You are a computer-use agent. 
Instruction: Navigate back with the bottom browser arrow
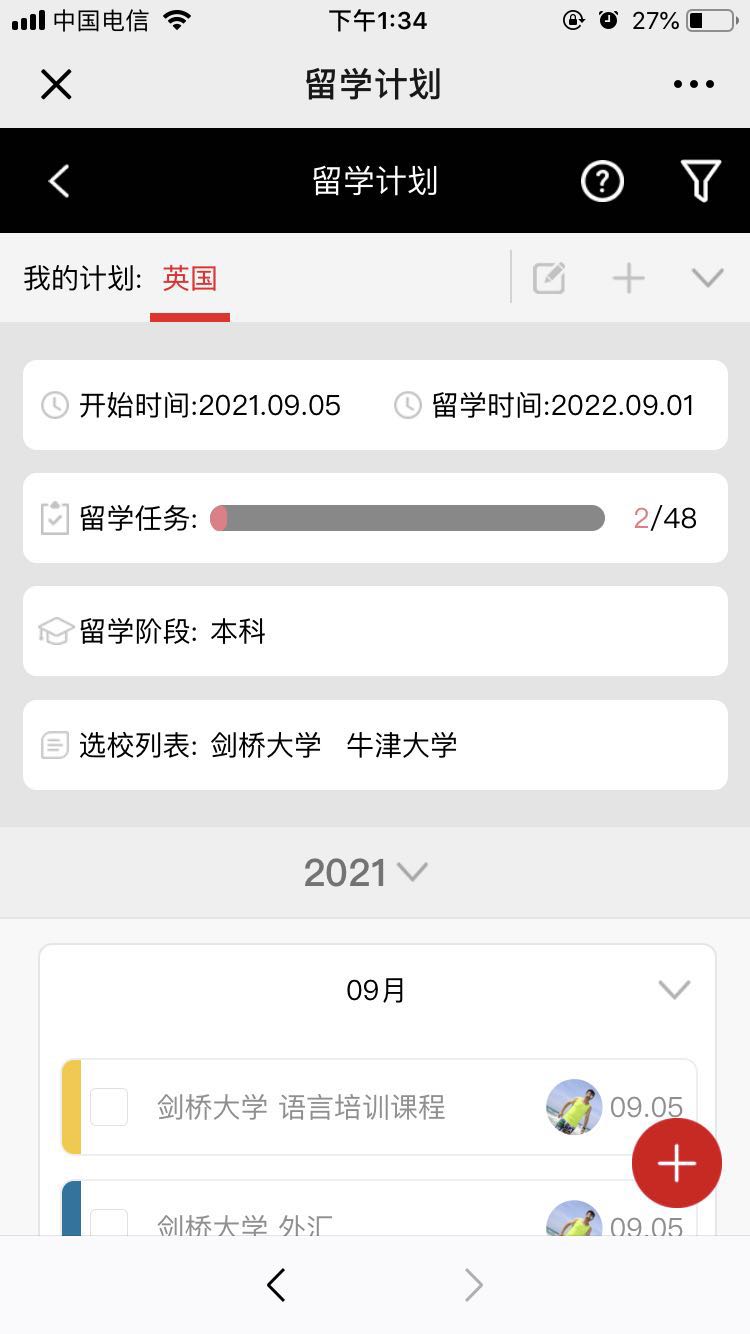coord(277,1285)
